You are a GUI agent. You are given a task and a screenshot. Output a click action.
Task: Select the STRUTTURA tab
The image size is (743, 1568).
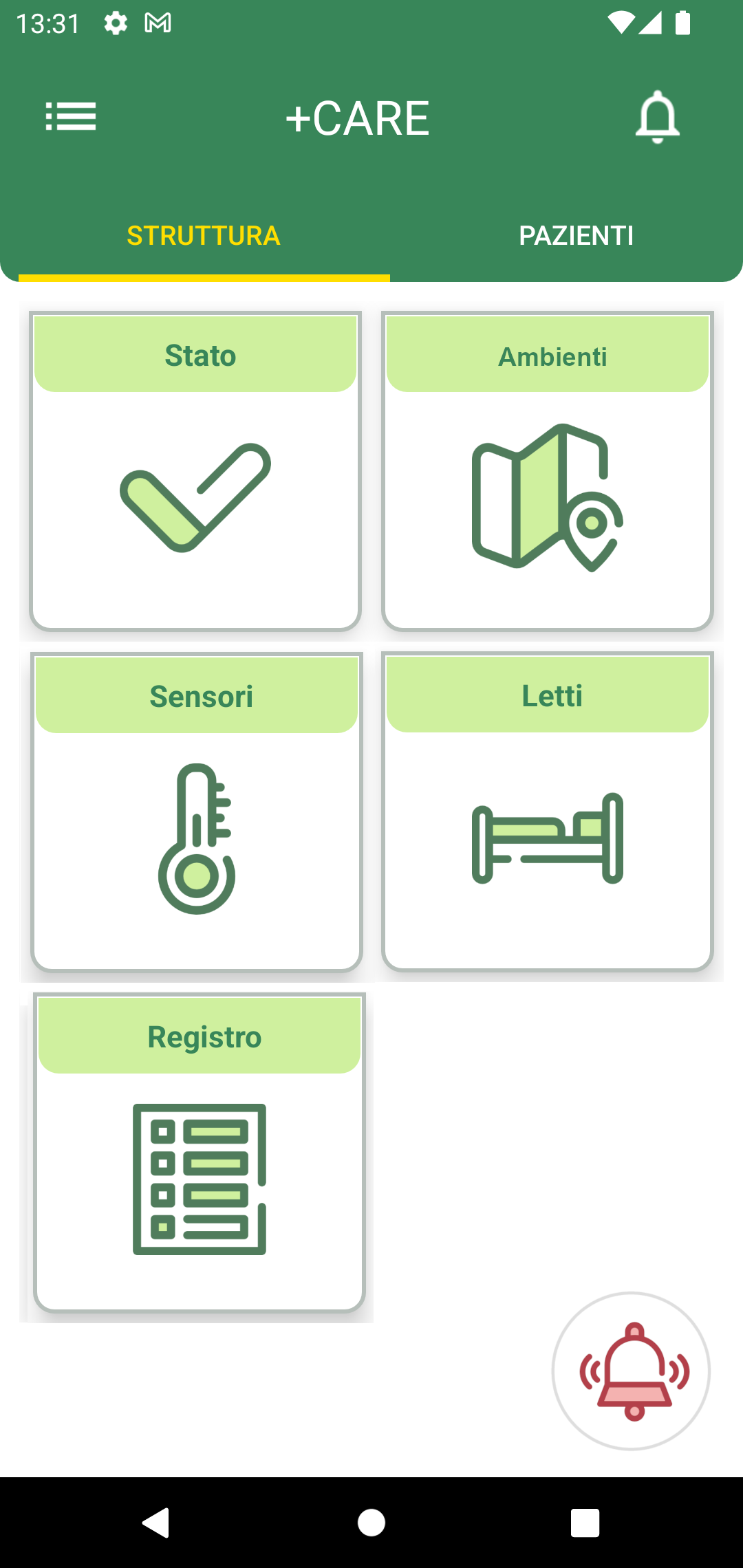point(203,236)
